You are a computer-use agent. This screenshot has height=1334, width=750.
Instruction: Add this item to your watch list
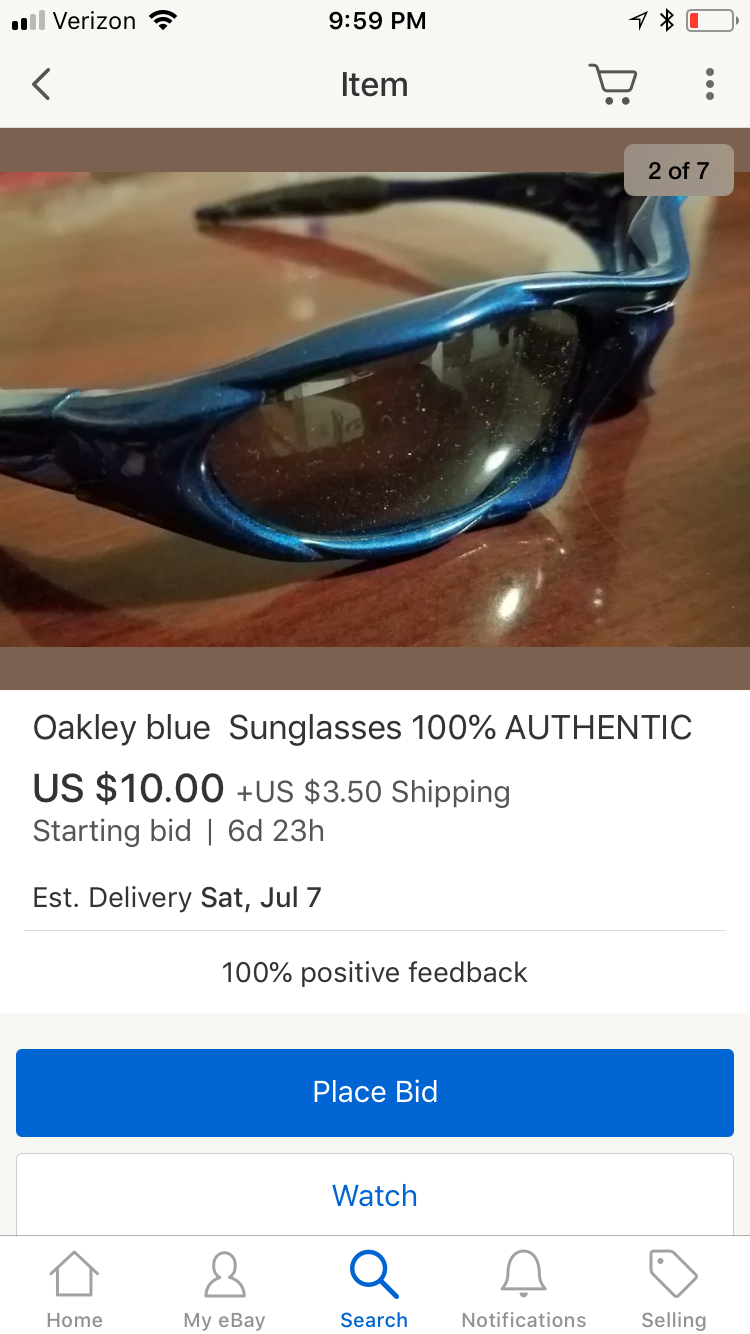375,1195
